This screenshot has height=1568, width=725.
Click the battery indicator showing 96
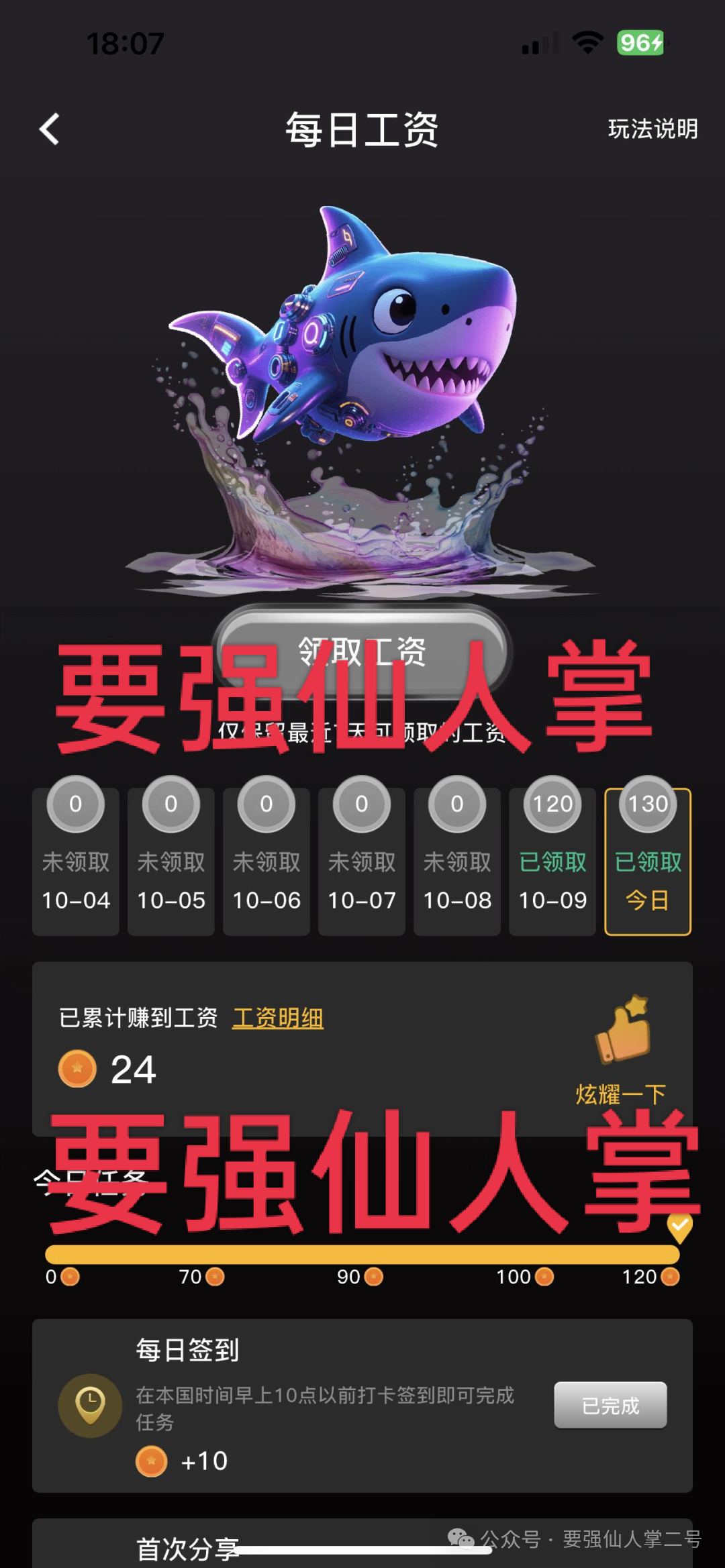click(642, 42)
